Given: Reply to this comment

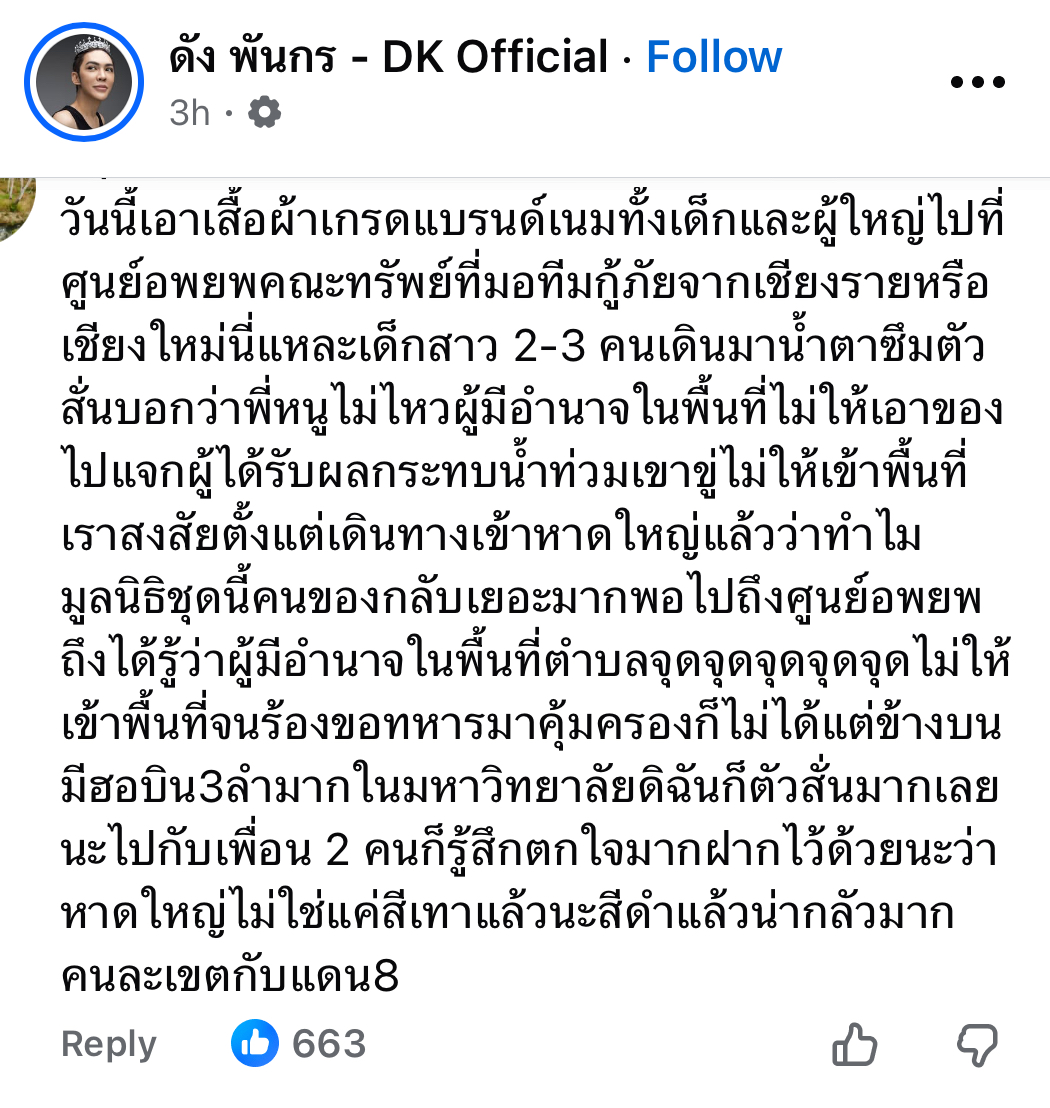Looking at the screenshot, I should tap(108, 1044).
